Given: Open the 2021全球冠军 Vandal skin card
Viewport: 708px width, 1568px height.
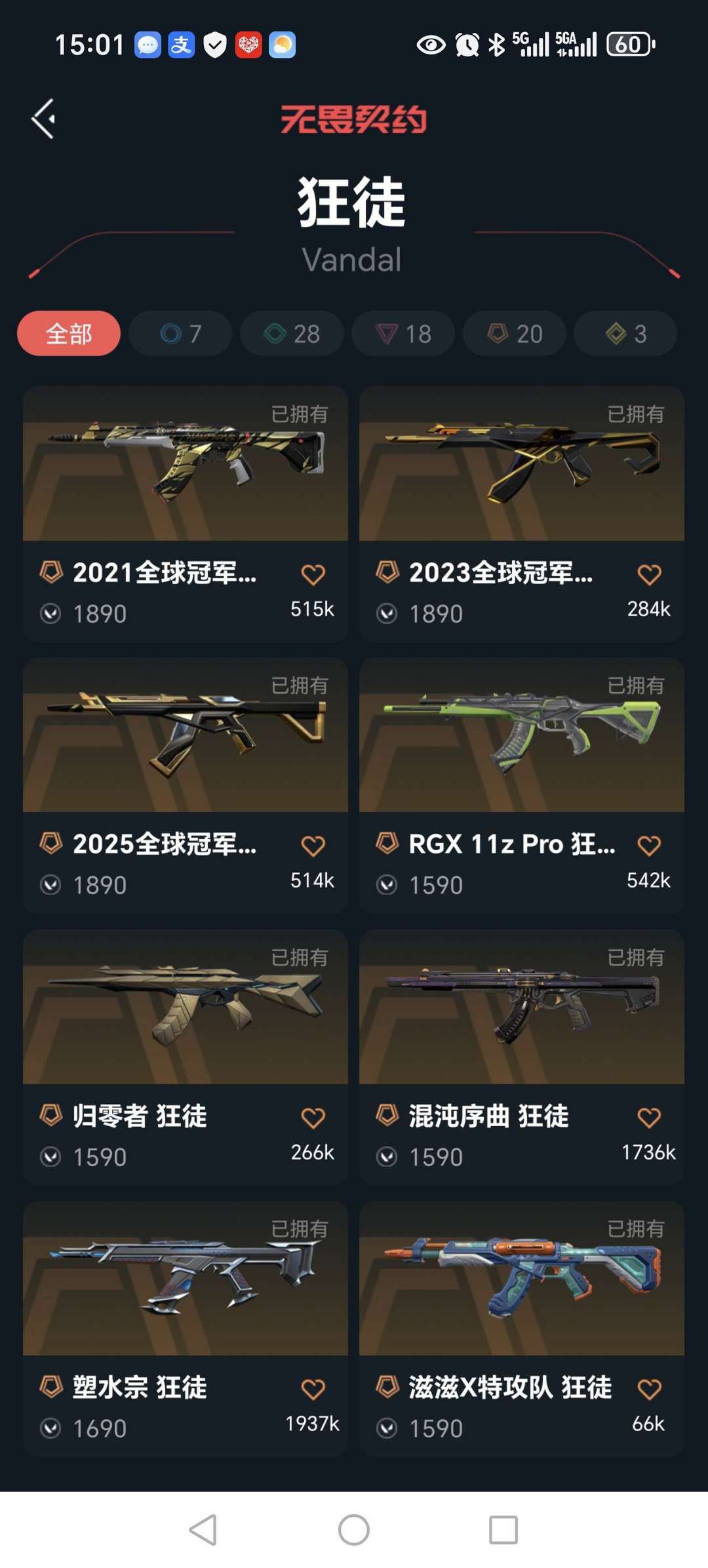Looking at the screenshot, I should pos(186,464).
